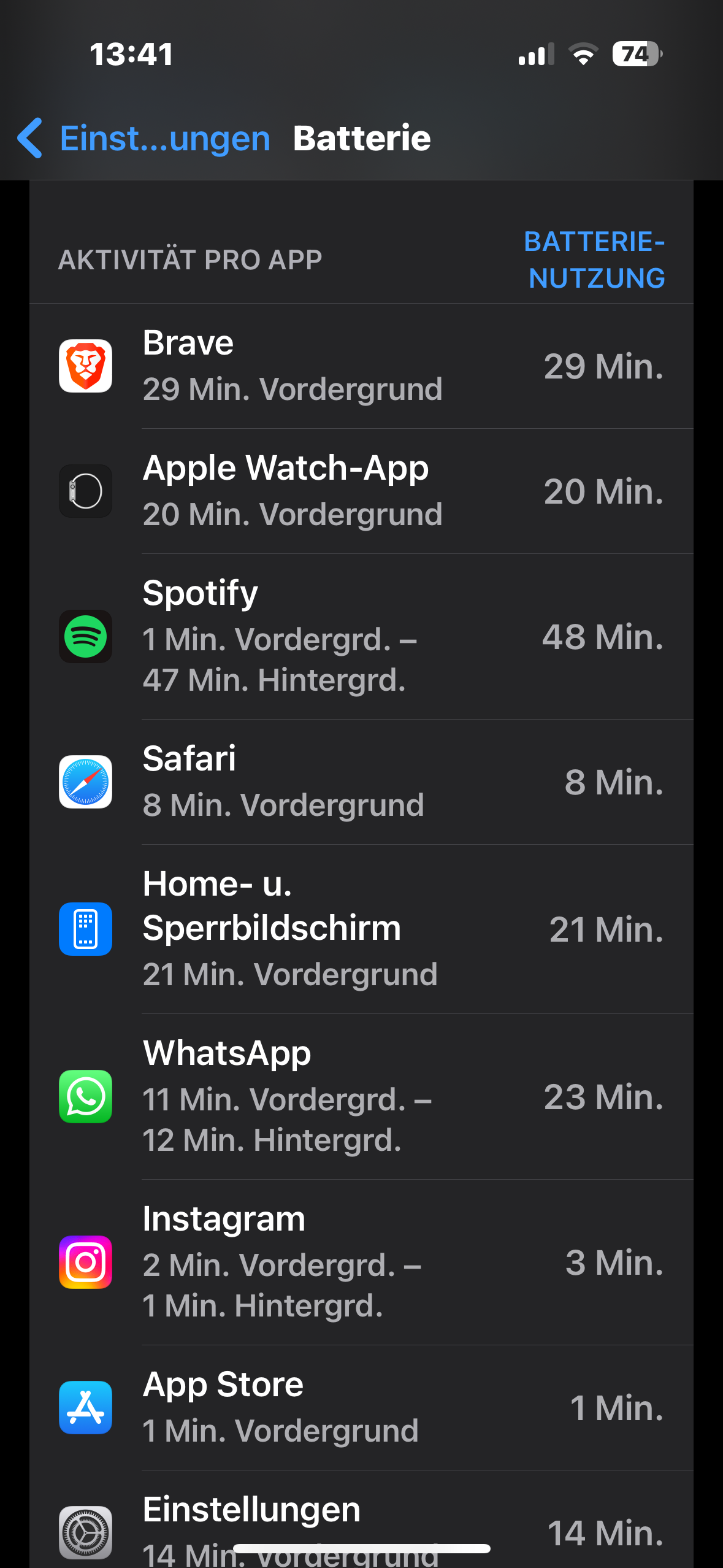This screenshot has height=1568, width=723.
Task: Tap the Apple Watch-App entry
Action: [x=361, y=491]
